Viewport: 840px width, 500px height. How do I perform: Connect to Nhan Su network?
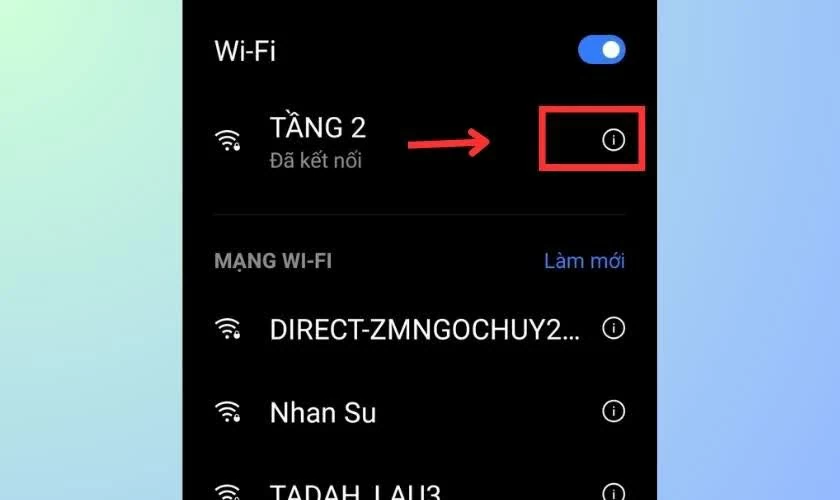(x=323, y=412)
